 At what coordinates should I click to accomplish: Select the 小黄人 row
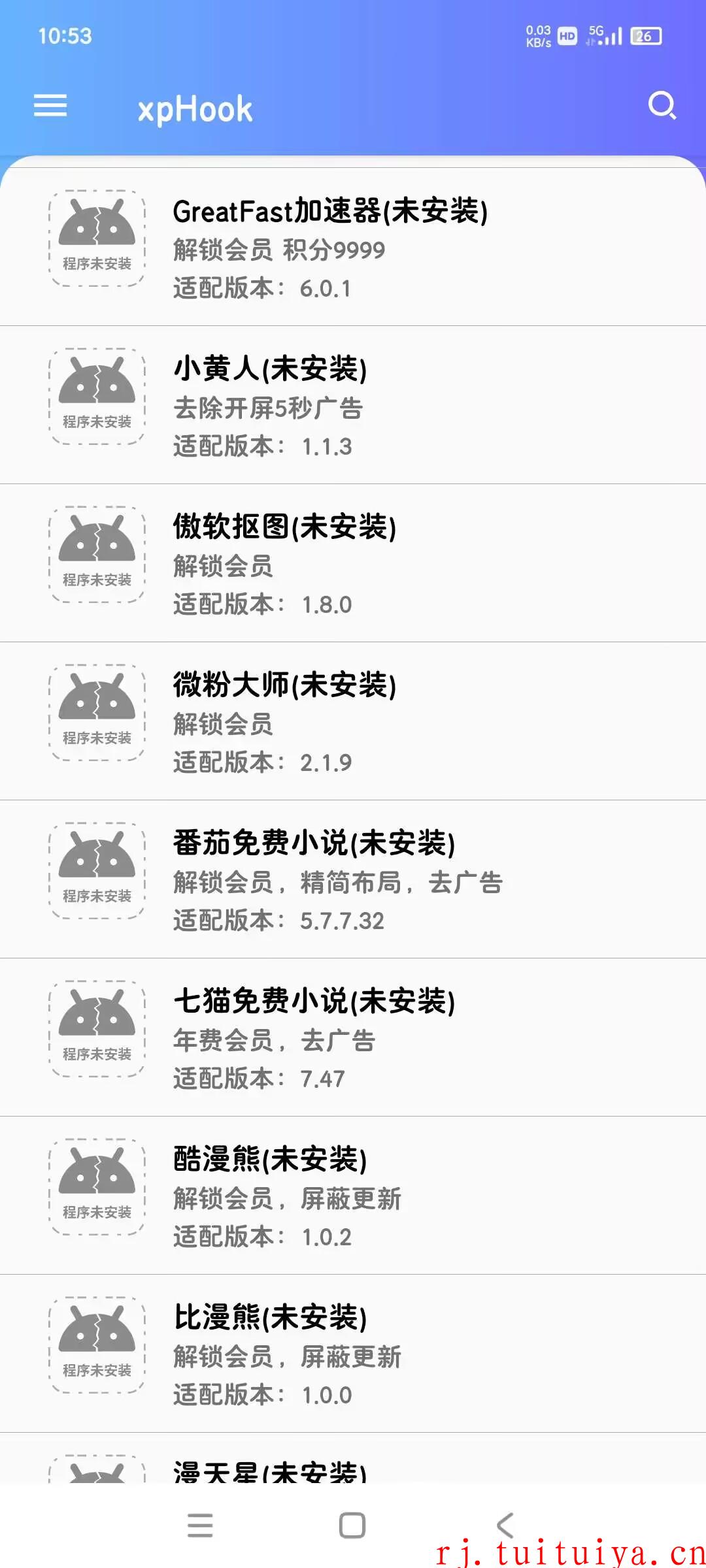pyautogui.click(x=353, y=405)
